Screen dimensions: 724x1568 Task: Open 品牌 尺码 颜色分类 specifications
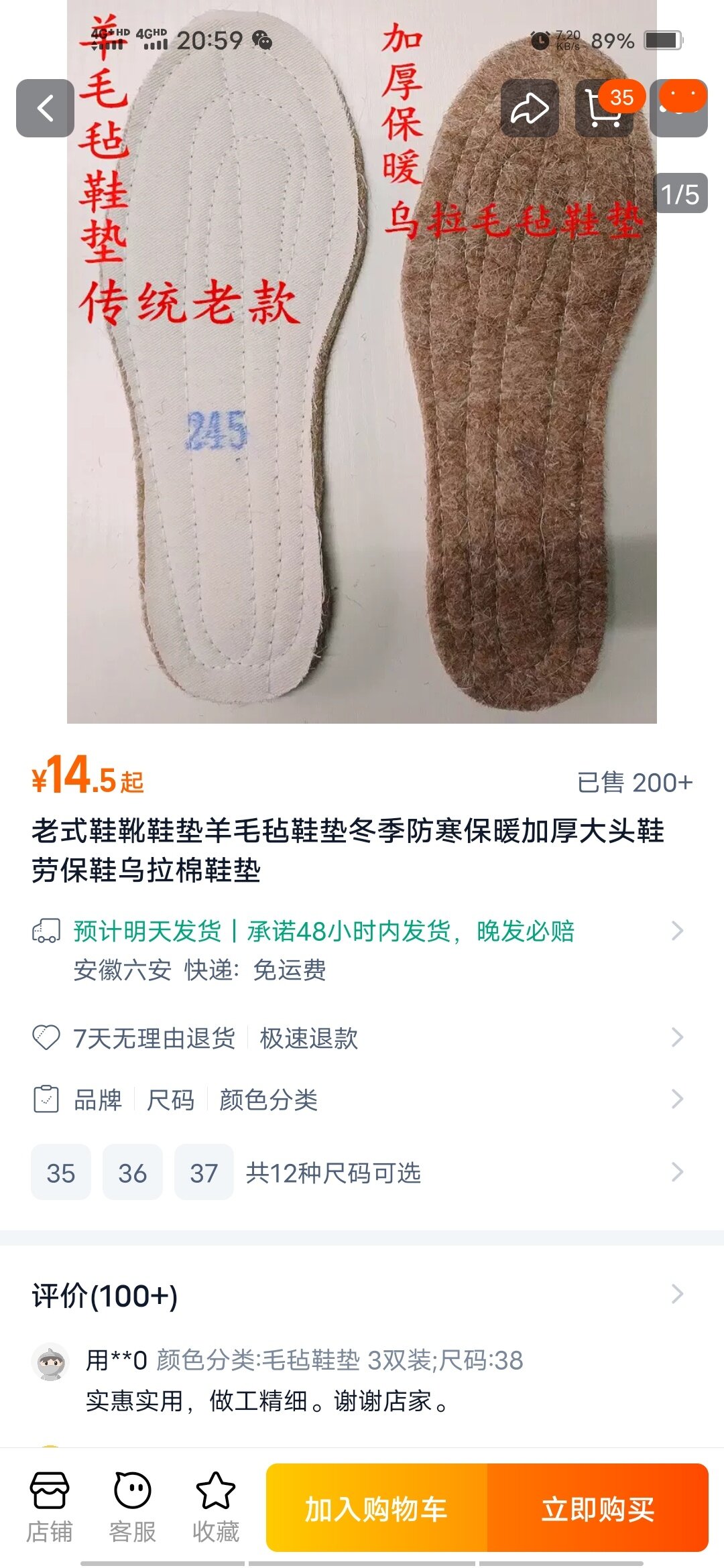click(362, 1100)
